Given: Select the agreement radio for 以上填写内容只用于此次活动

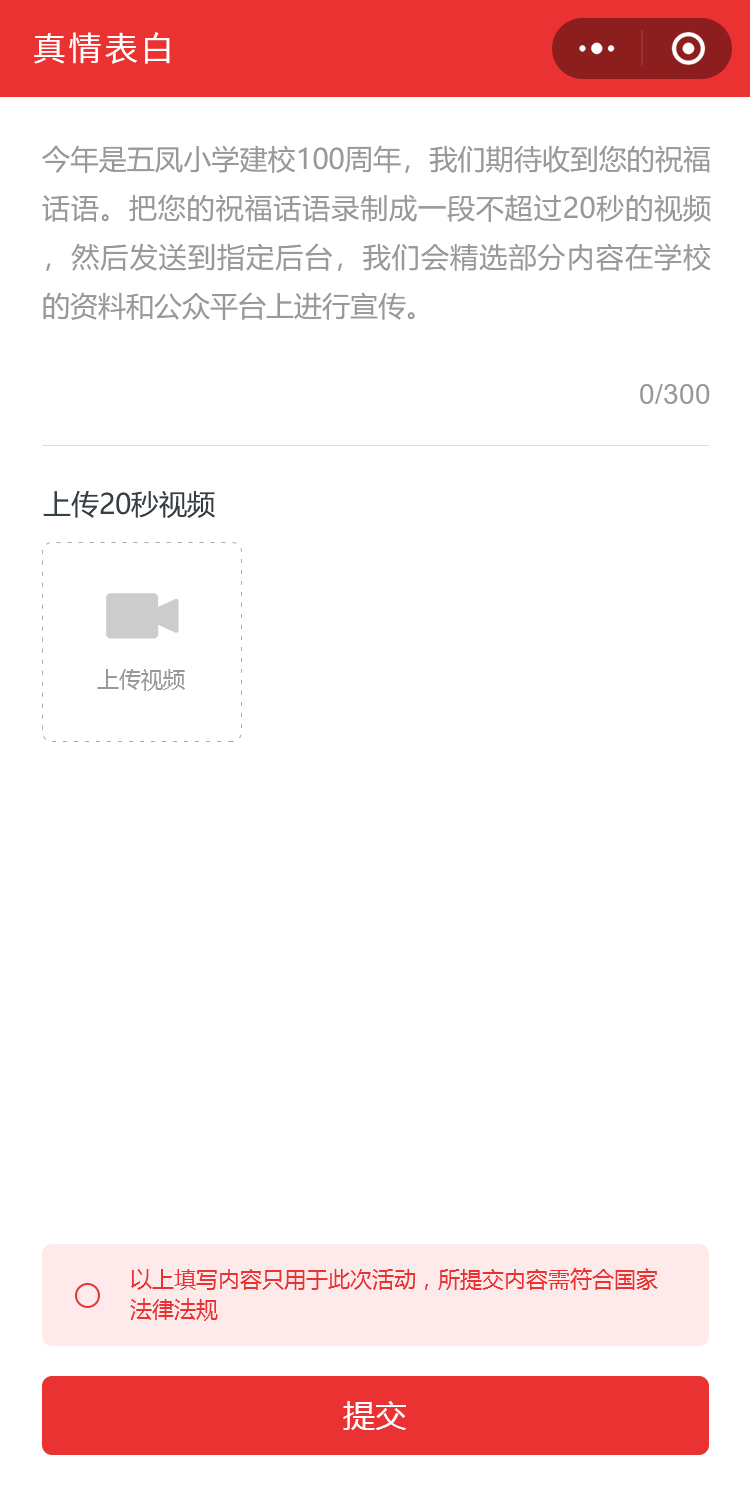Looking at the screenshot, I should [x=88, y=1295].
